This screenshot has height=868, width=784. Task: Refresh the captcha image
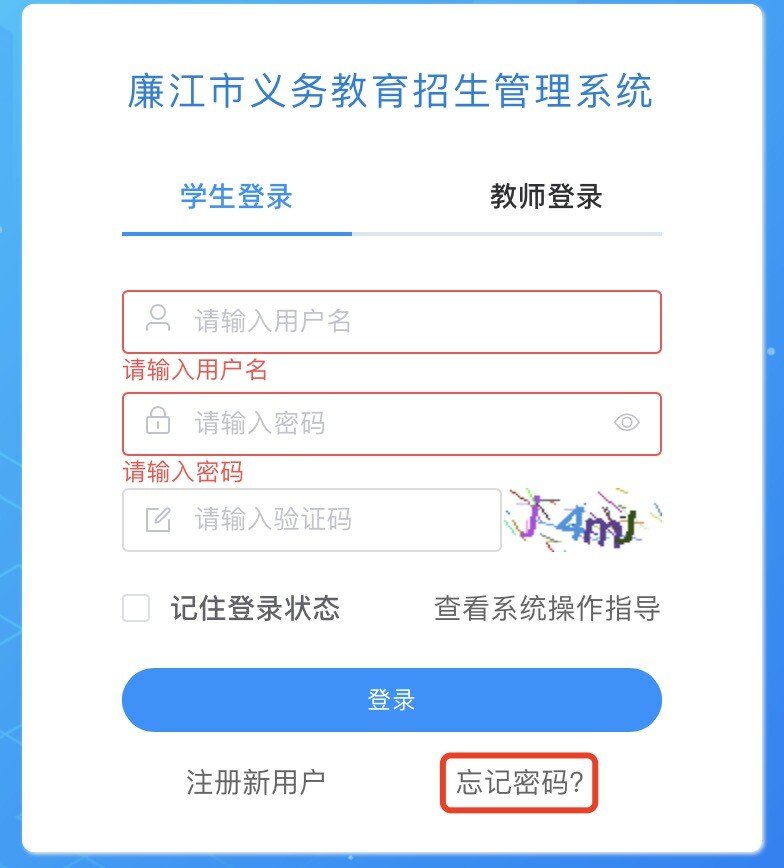[584, 520]
